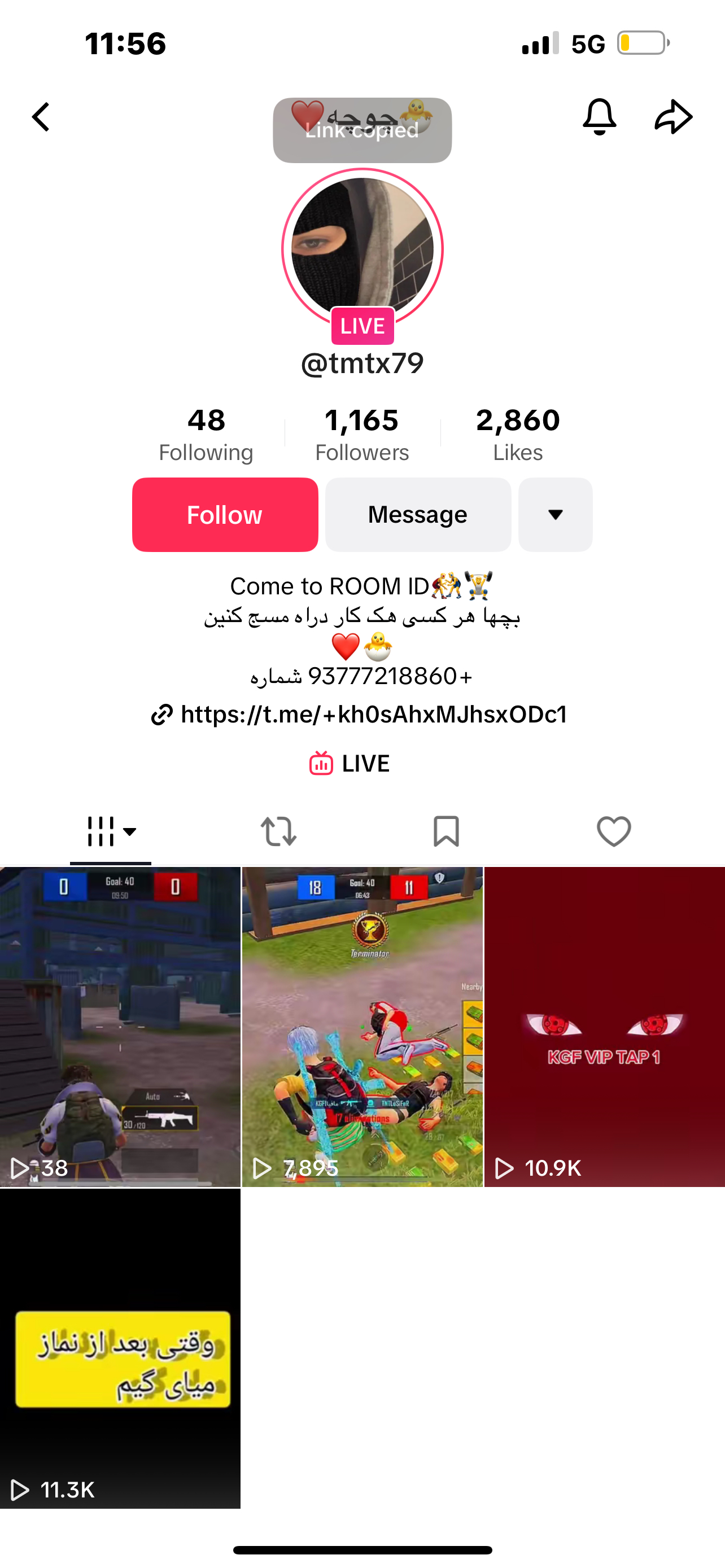View the 48 Following list
The image size is (725, 1568).
click(206, 435)
